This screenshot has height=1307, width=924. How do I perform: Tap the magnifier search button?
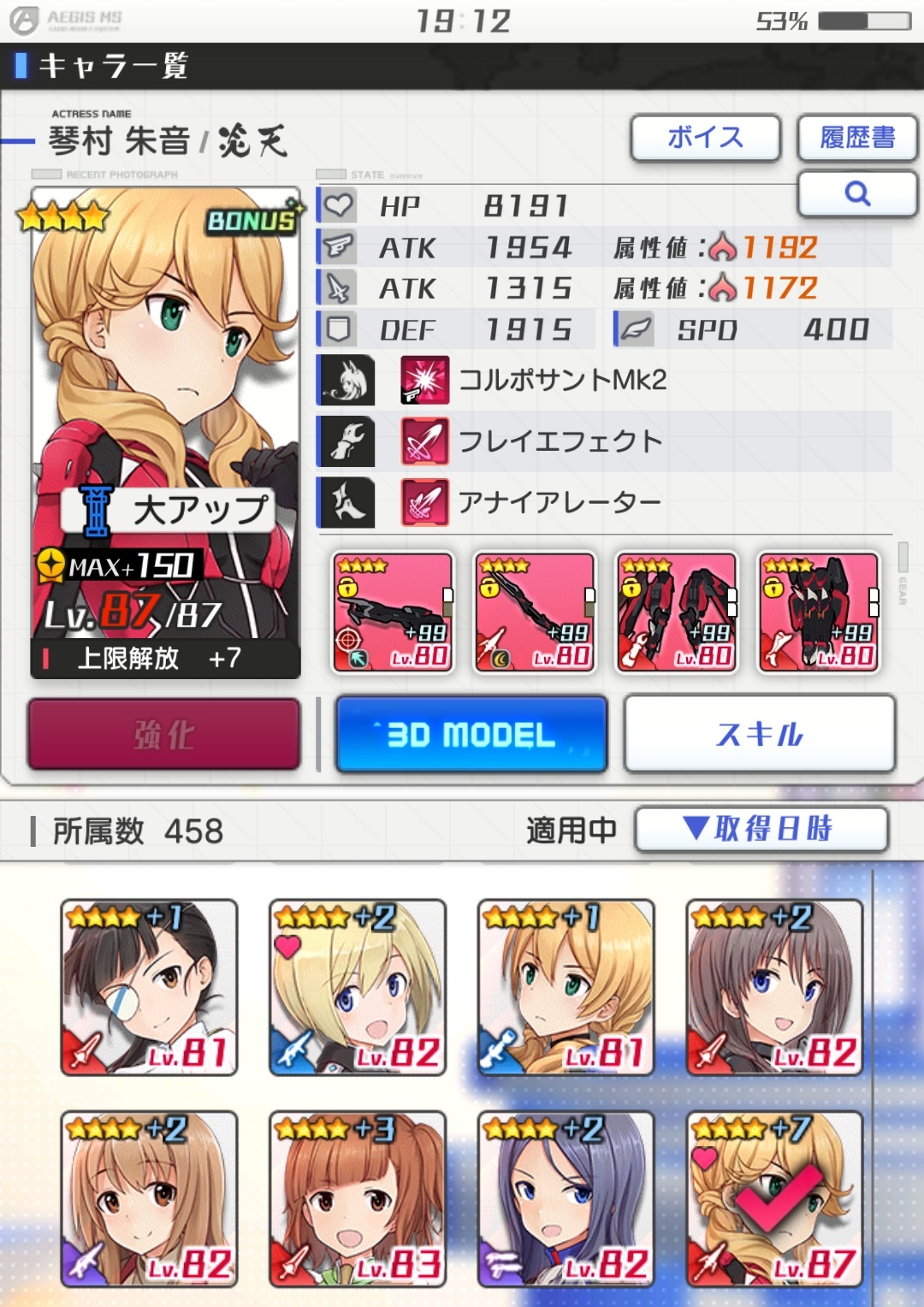click(x=857, y=193)
